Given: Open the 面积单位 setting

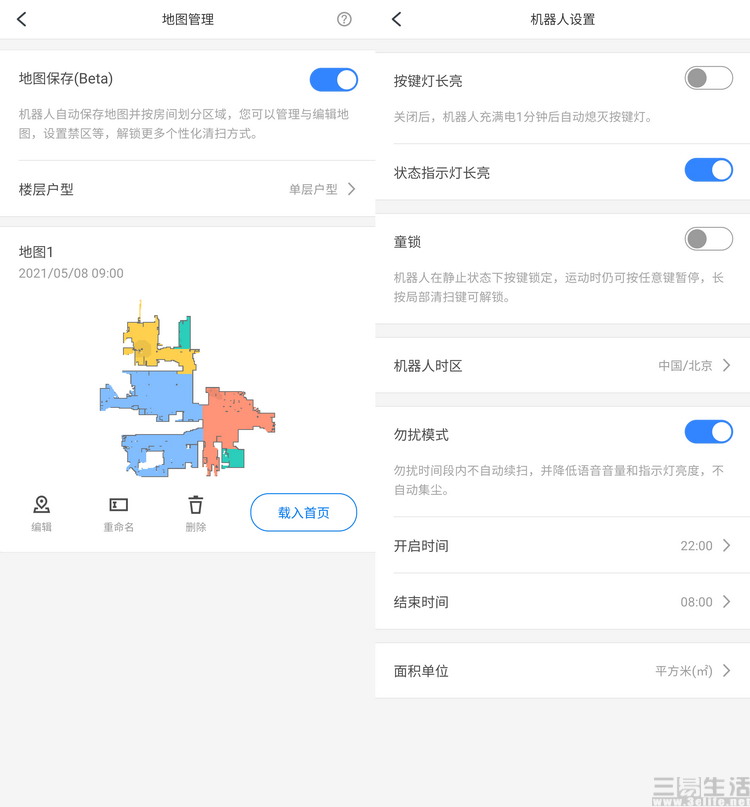Looking at the screenshot, I should (x=562, y=671).
